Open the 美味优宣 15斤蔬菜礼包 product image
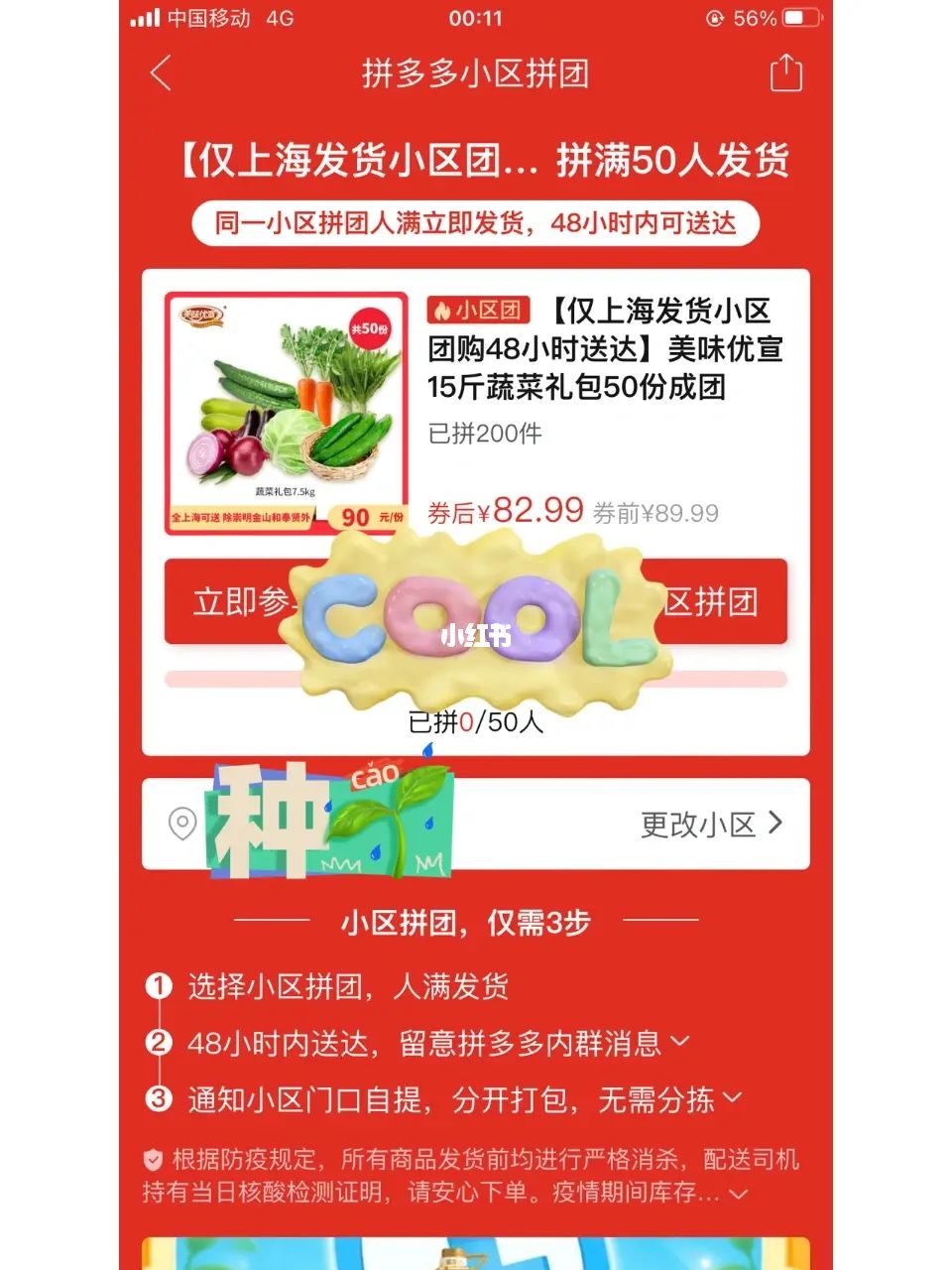Image resolution: width=952 pixels, height=1270 pixels. point(286,413)
